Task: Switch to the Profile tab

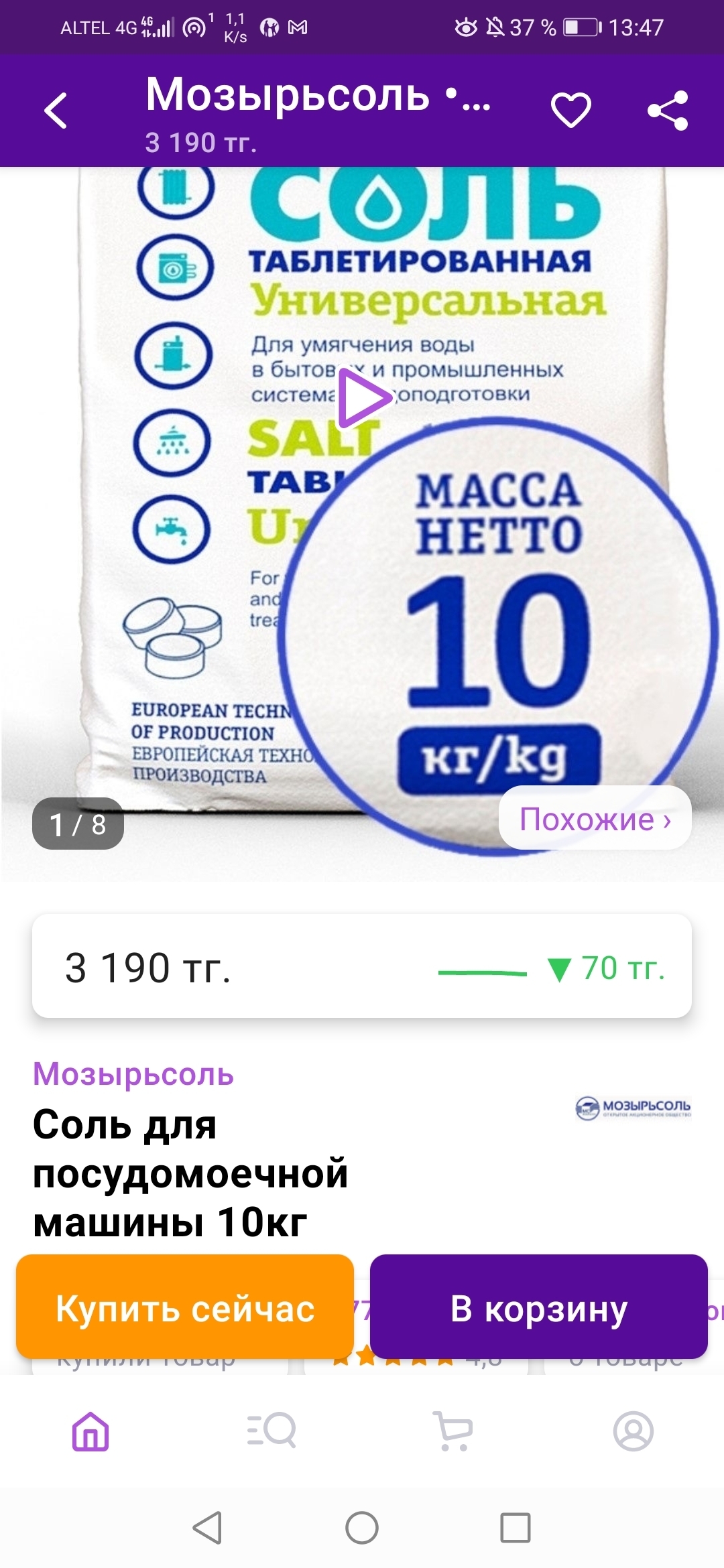Action: (633, 1431)
